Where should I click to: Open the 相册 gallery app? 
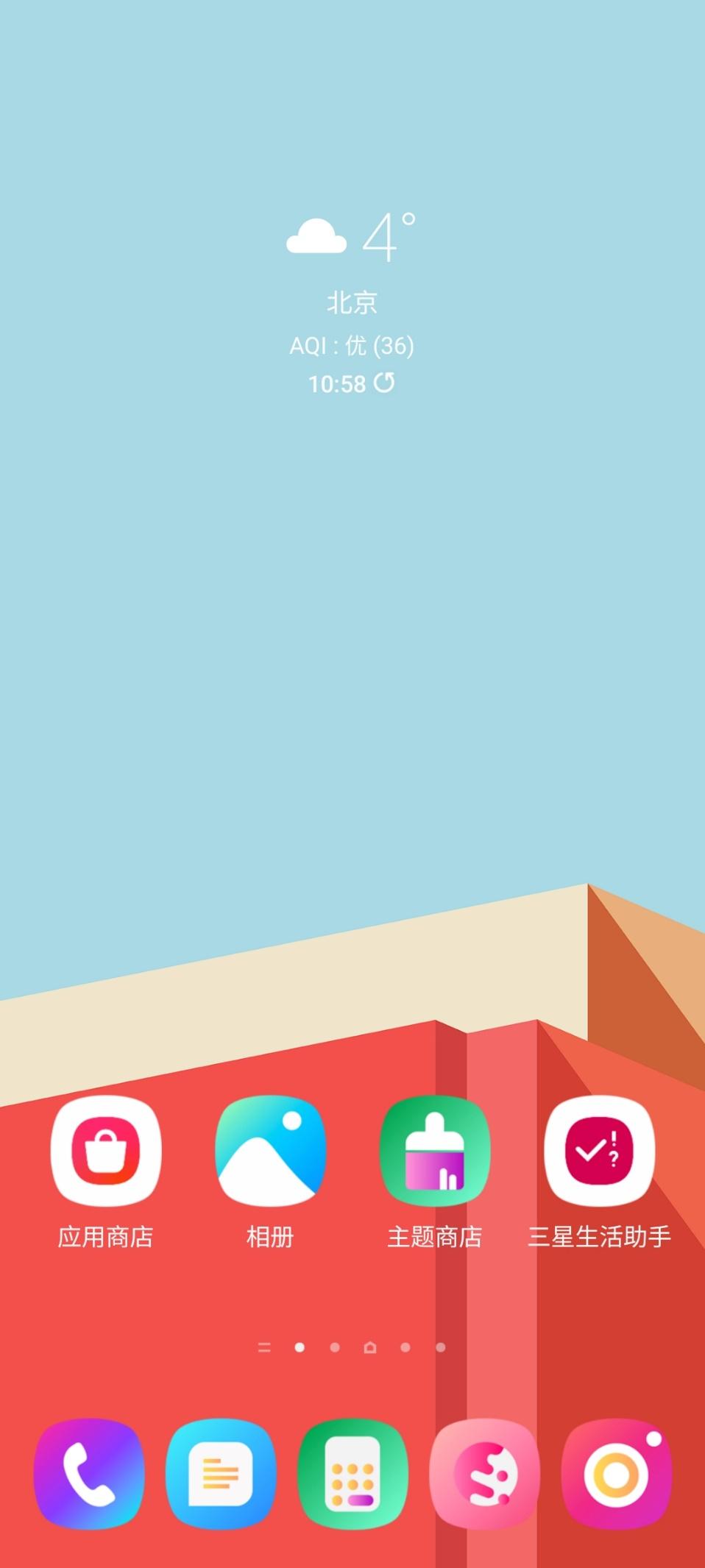click(270, 1150)
